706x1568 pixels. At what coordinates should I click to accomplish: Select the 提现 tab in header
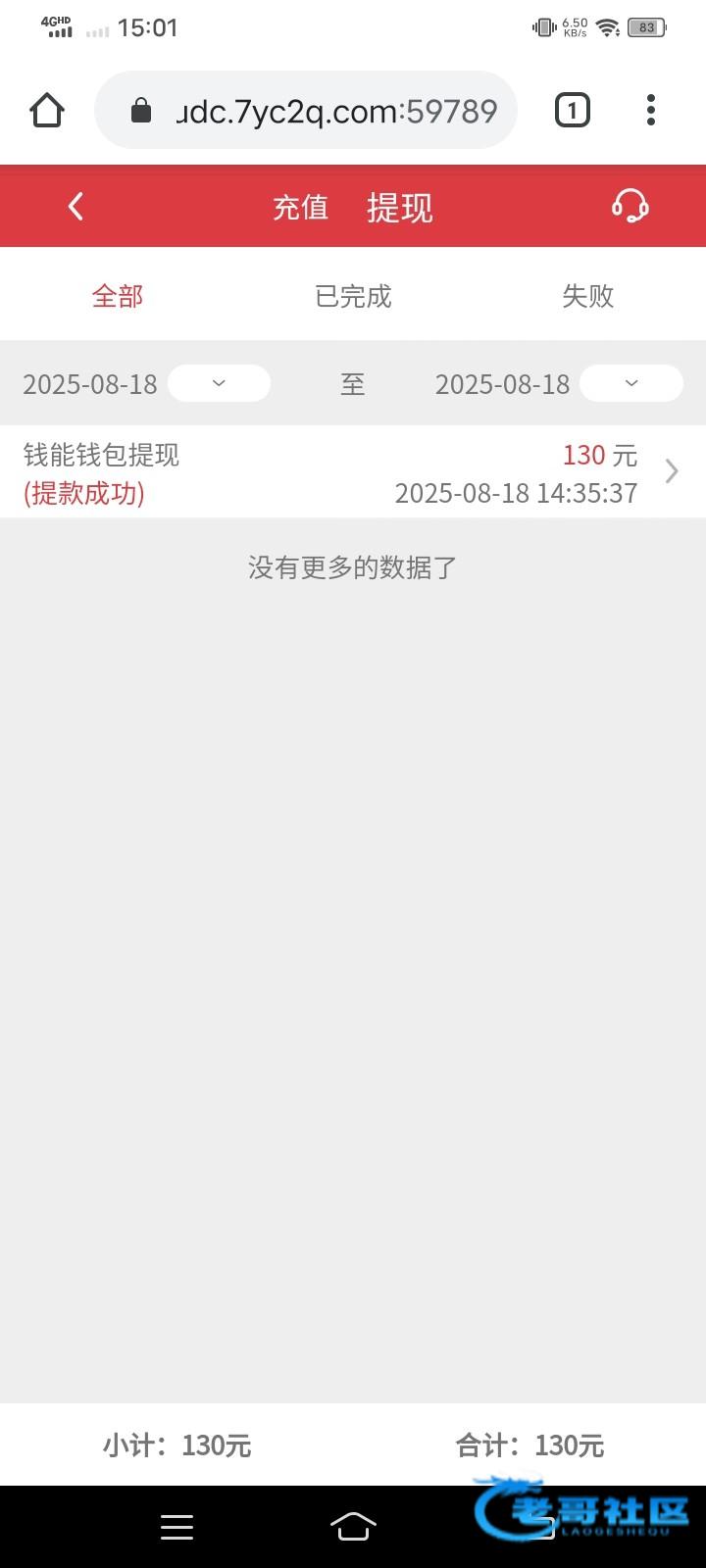click(x=400, y=208)
